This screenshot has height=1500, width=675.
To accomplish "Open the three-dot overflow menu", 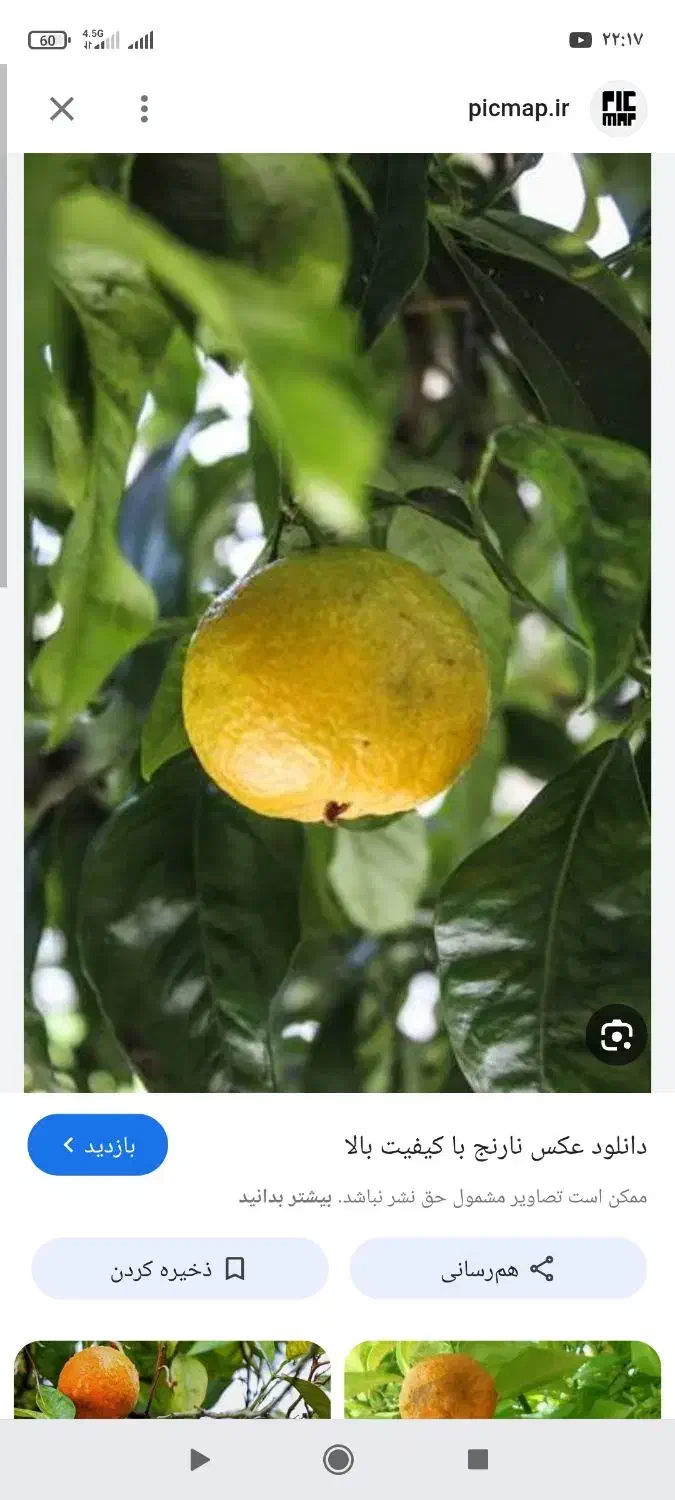I will (144, 109).
